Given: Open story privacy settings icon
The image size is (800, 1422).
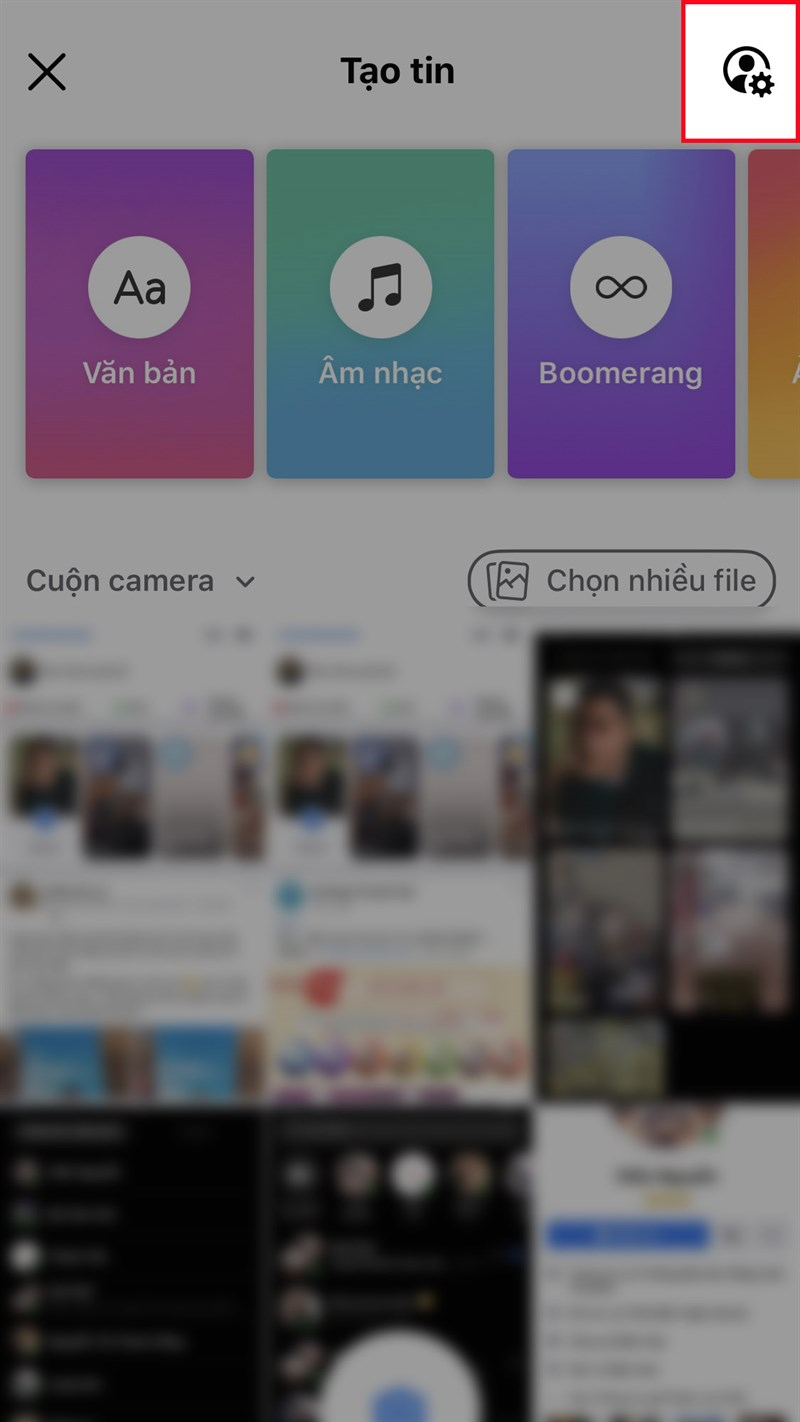Looking at the screenshot, I should tap(747, 72).
